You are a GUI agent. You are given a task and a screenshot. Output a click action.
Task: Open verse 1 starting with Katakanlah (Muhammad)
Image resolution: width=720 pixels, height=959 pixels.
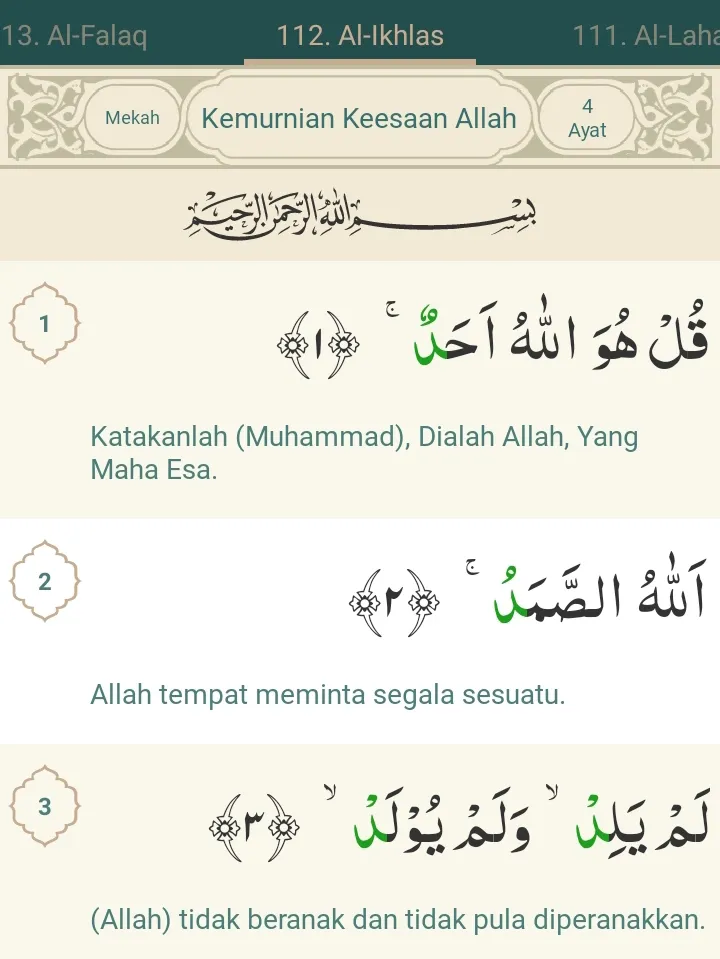[364, 452]
